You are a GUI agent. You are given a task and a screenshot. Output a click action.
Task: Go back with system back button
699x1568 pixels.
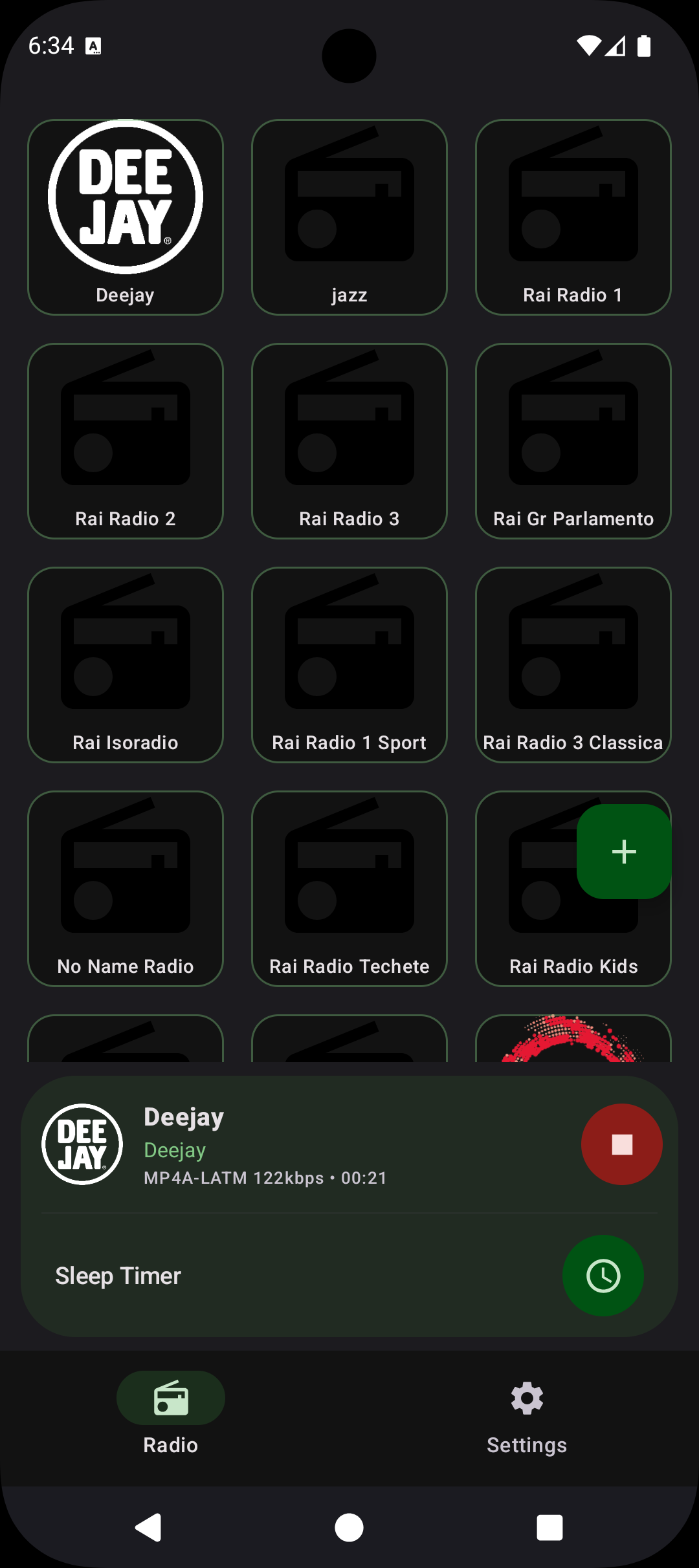tap(149, 1528)
